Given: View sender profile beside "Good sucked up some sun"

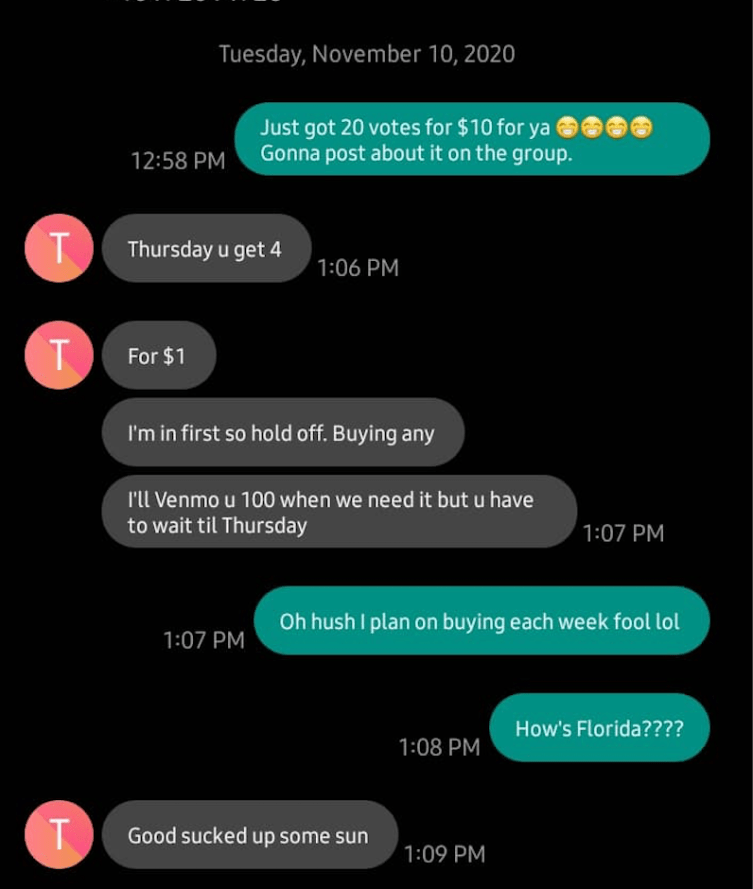Looking at the screenshot, I should 59,835.
